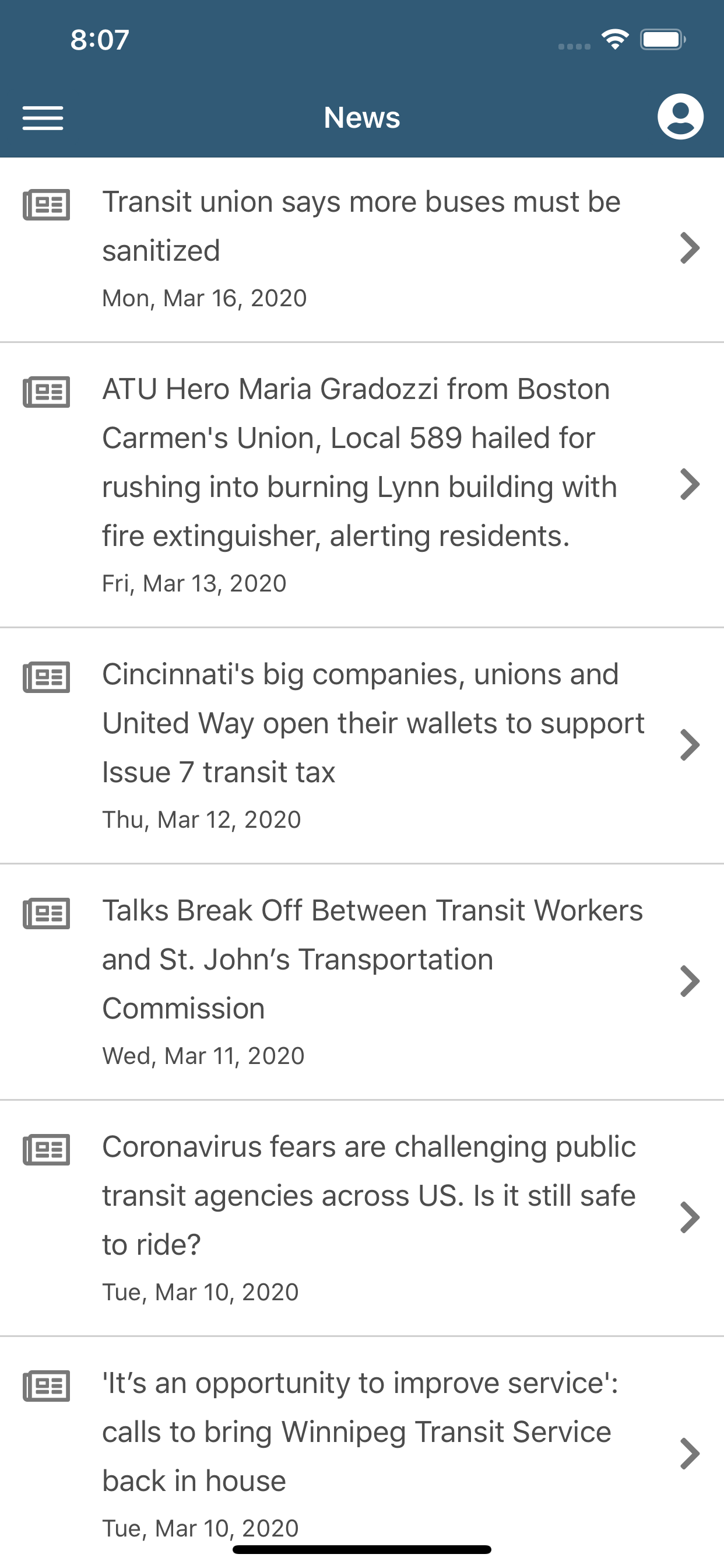Open the user profile icon
Screen dimensions: 724x1568
tap(680, 117)
